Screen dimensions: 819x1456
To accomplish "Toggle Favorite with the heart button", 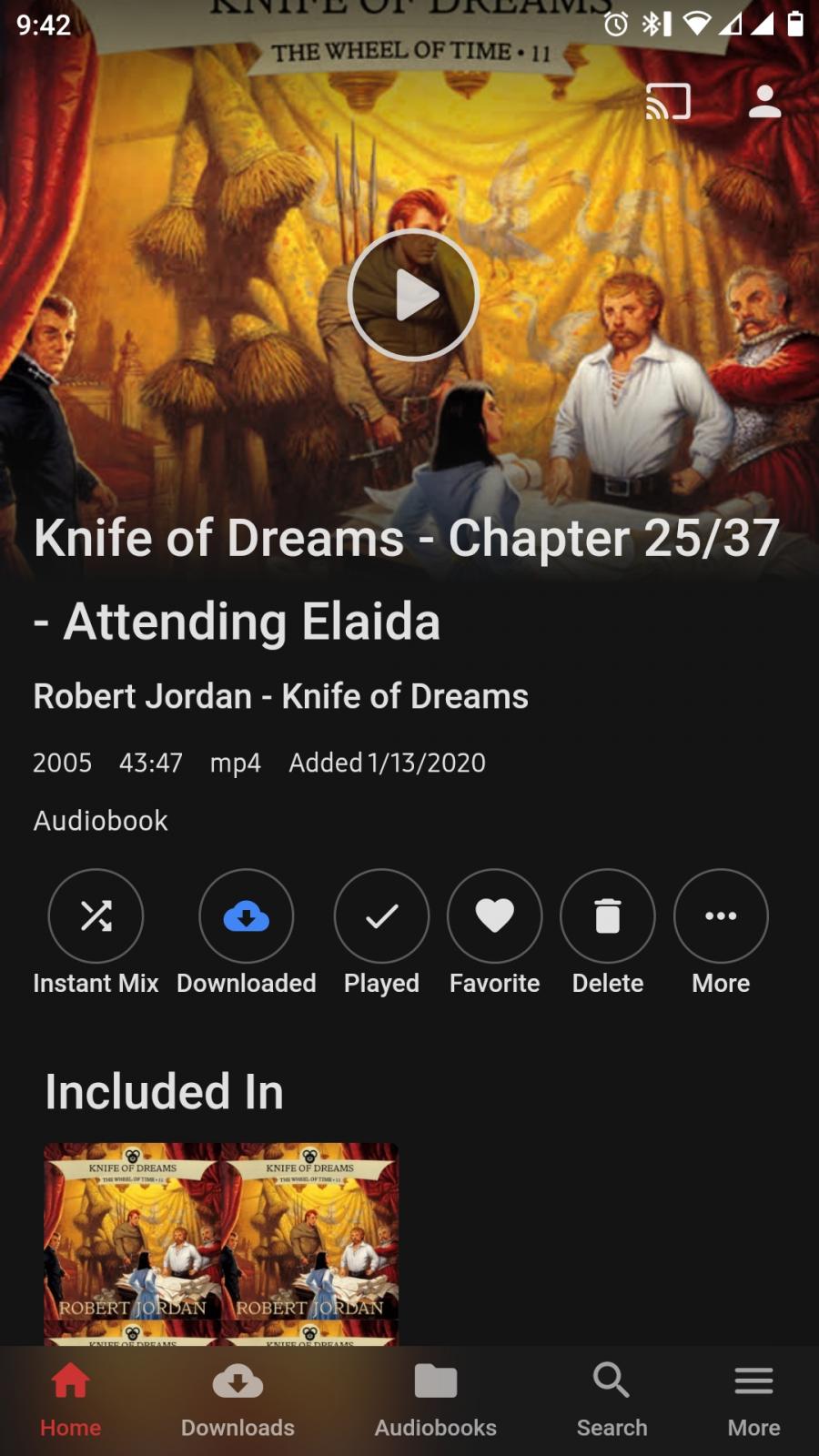I will pyautogui.click(x=494, y=915).
